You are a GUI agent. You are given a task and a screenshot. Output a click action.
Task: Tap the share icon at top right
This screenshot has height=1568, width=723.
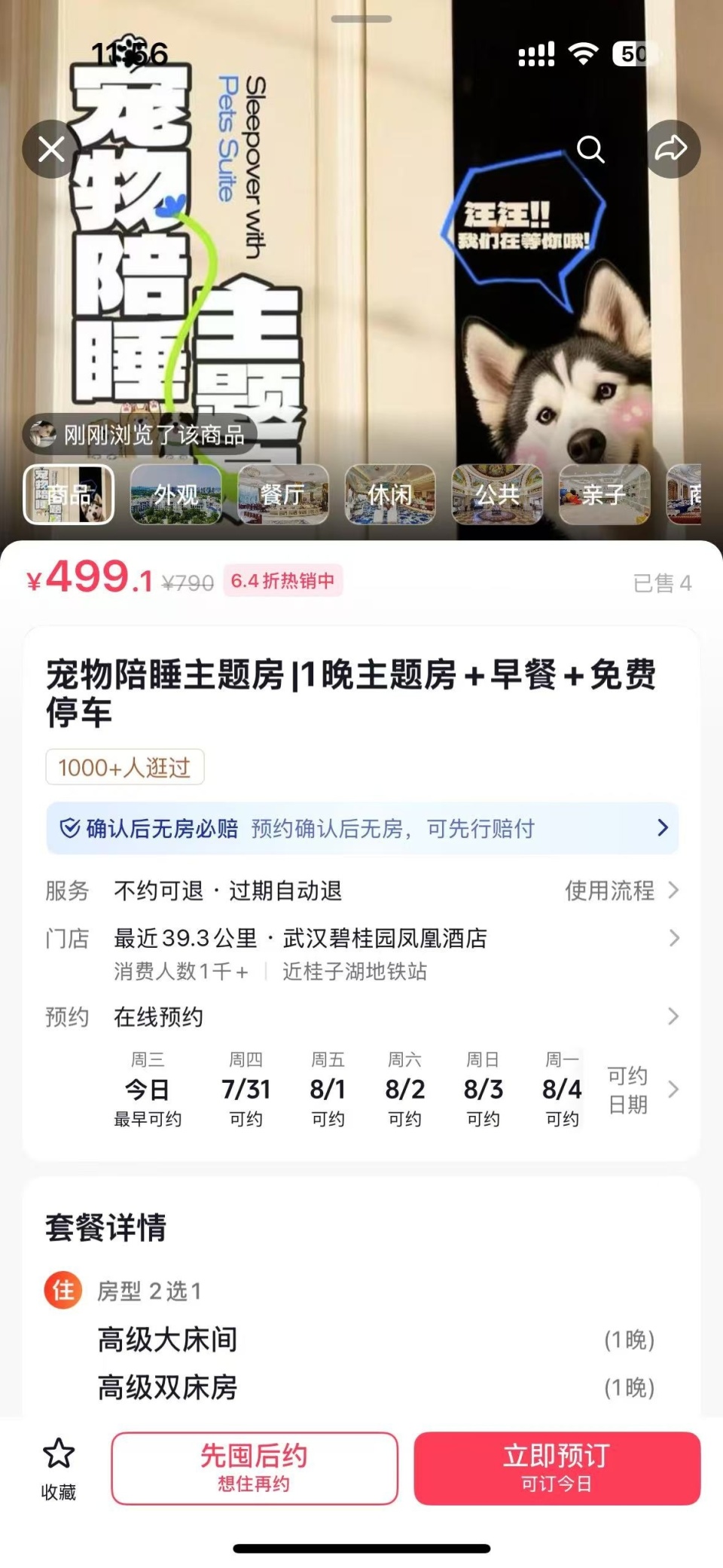coord(672,149)
